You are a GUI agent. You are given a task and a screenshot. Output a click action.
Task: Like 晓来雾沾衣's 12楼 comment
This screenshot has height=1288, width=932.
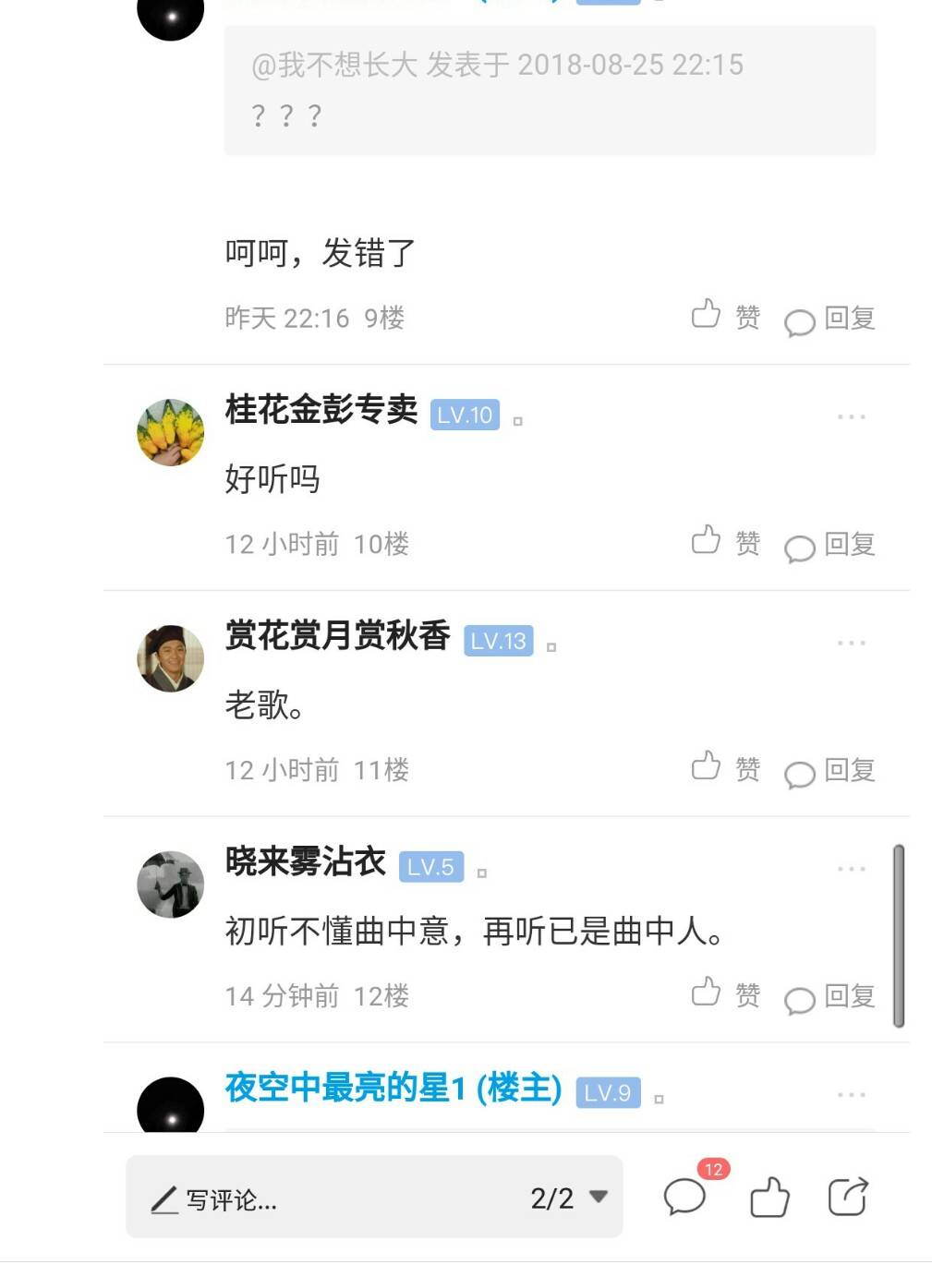tap(725, 994)
